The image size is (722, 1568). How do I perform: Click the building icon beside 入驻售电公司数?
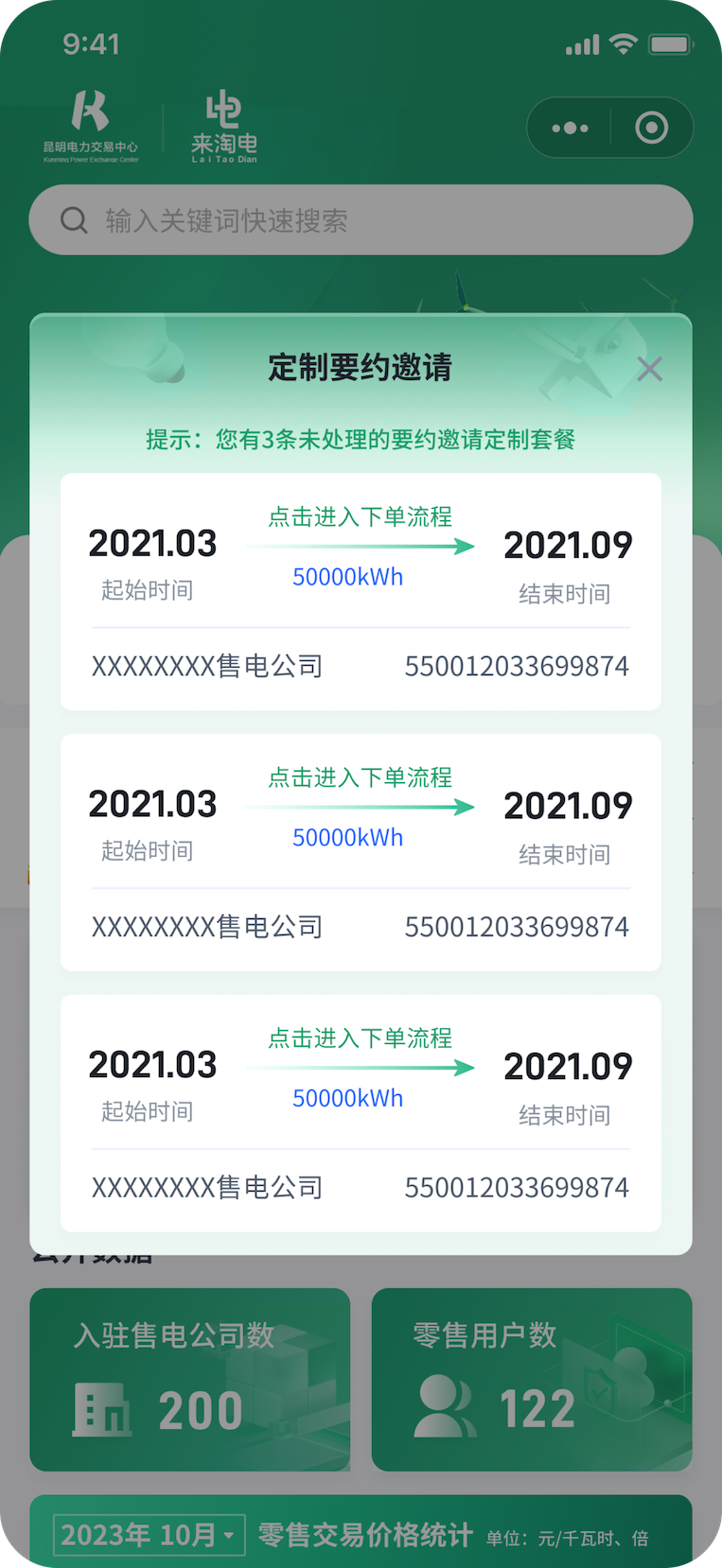pyautogui.click(x=101, y=1409)
